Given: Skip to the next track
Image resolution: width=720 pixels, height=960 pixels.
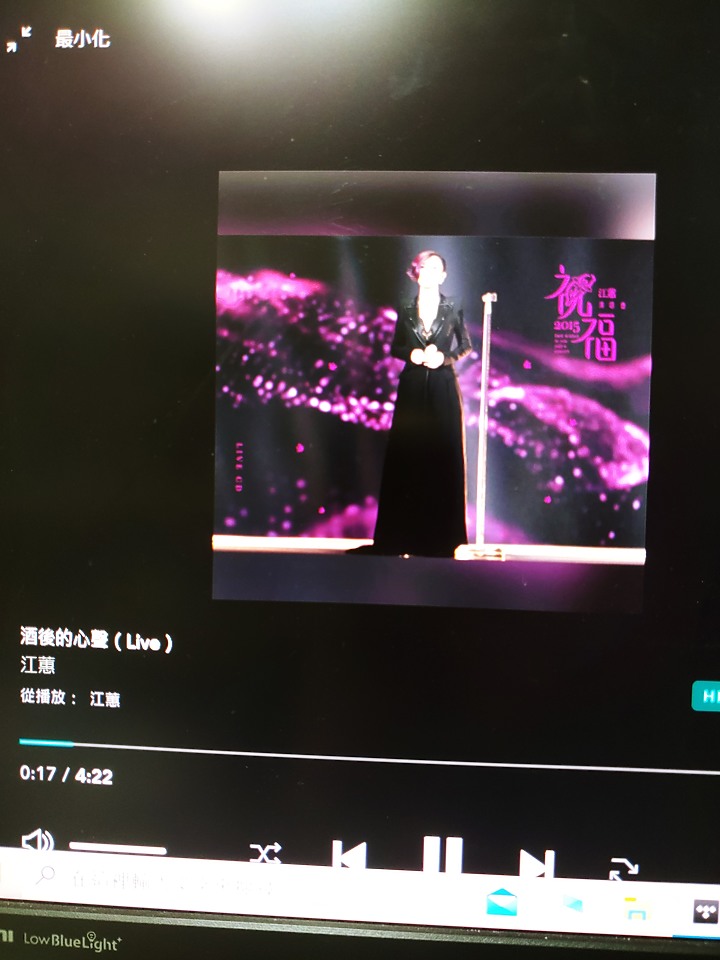Looking at the screenshot, I should click(536, 862).
